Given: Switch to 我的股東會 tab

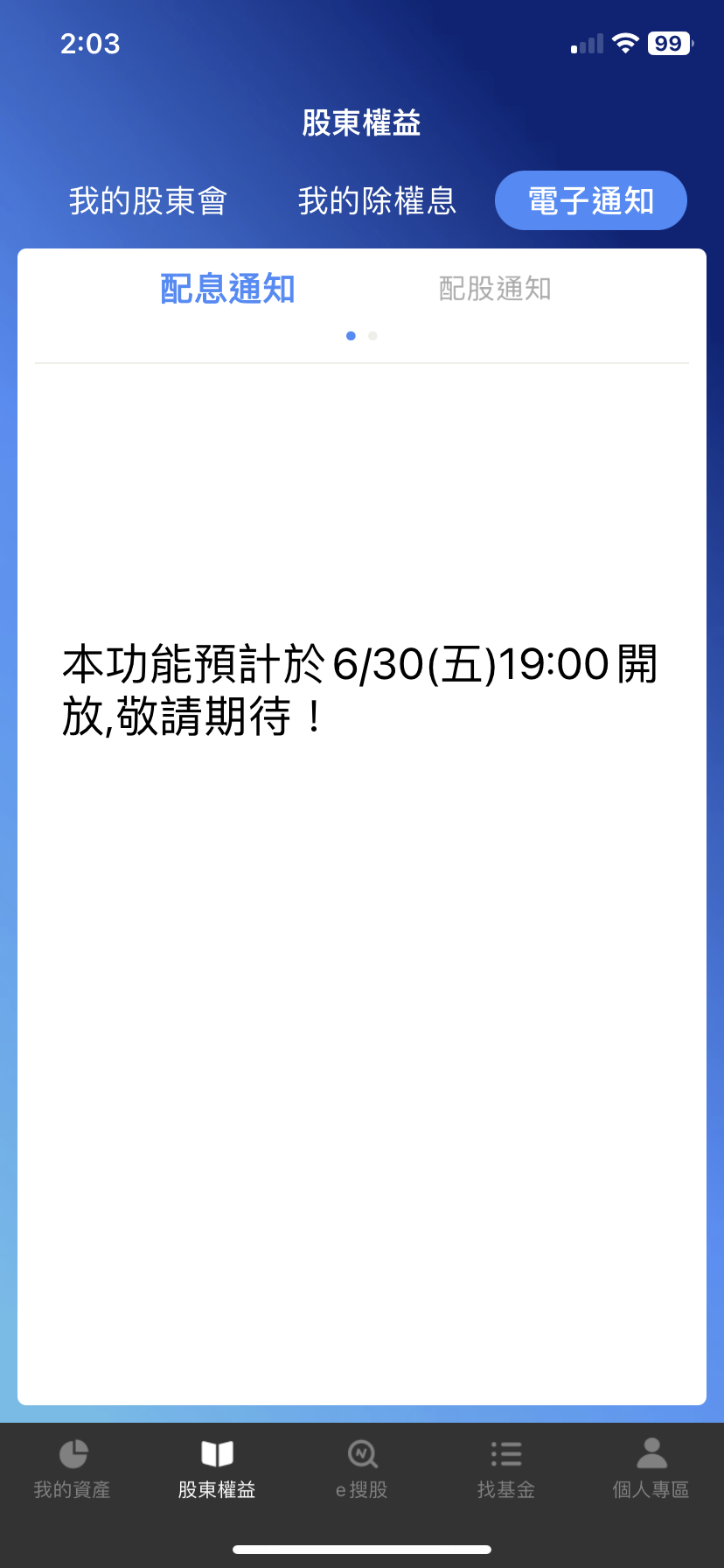Looking at the screenshot, I should coord(148,201).
